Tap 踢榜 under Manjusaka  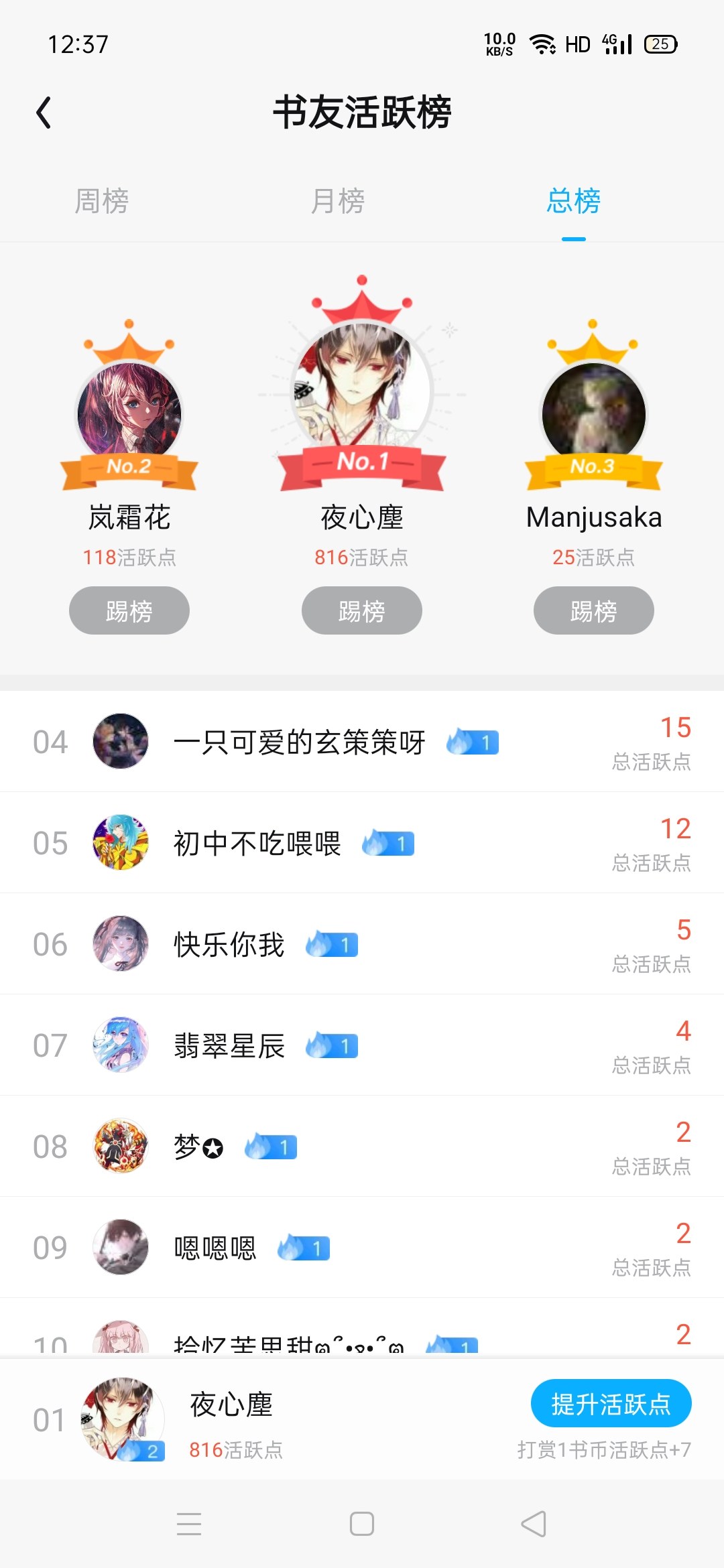593,610
